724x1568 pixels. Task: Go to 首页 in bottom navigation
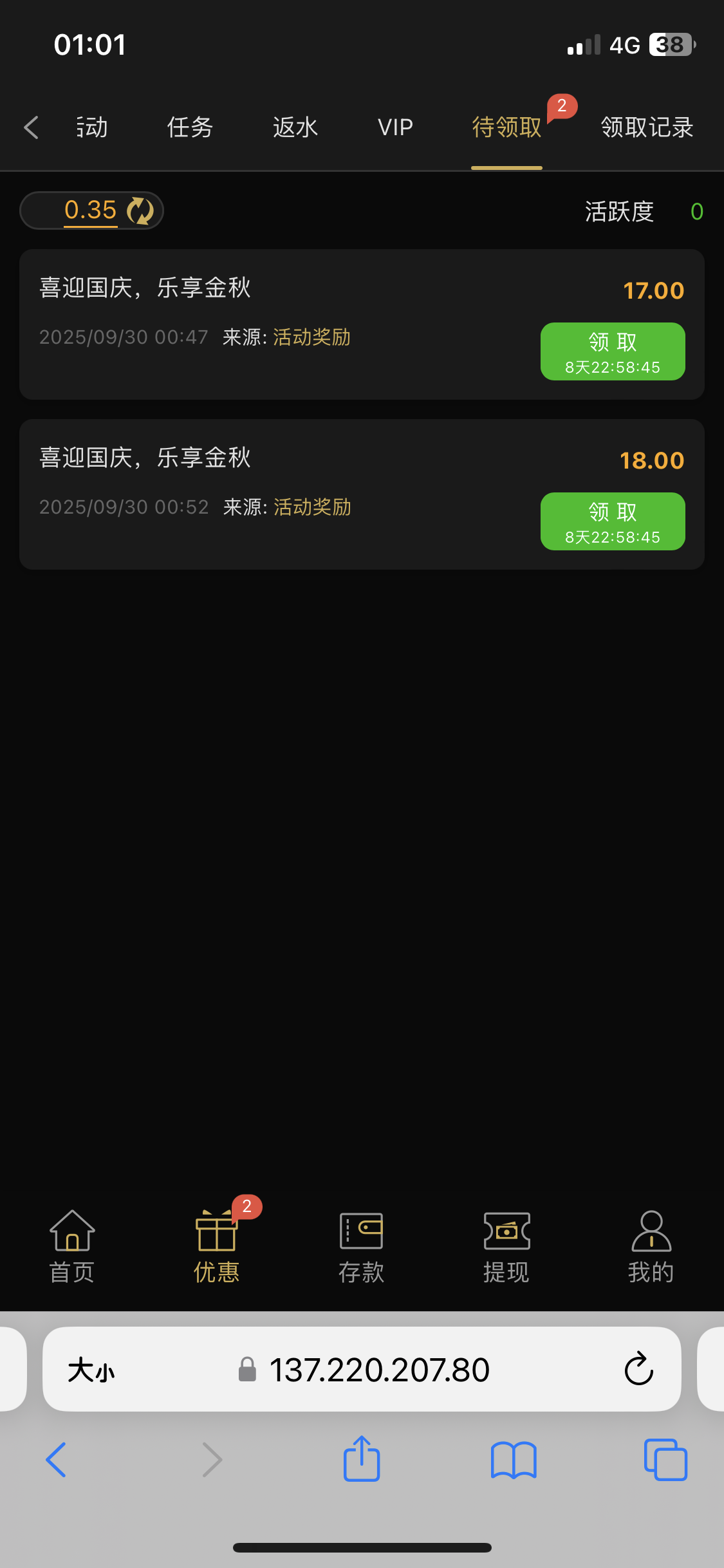tap(72, 1246)
